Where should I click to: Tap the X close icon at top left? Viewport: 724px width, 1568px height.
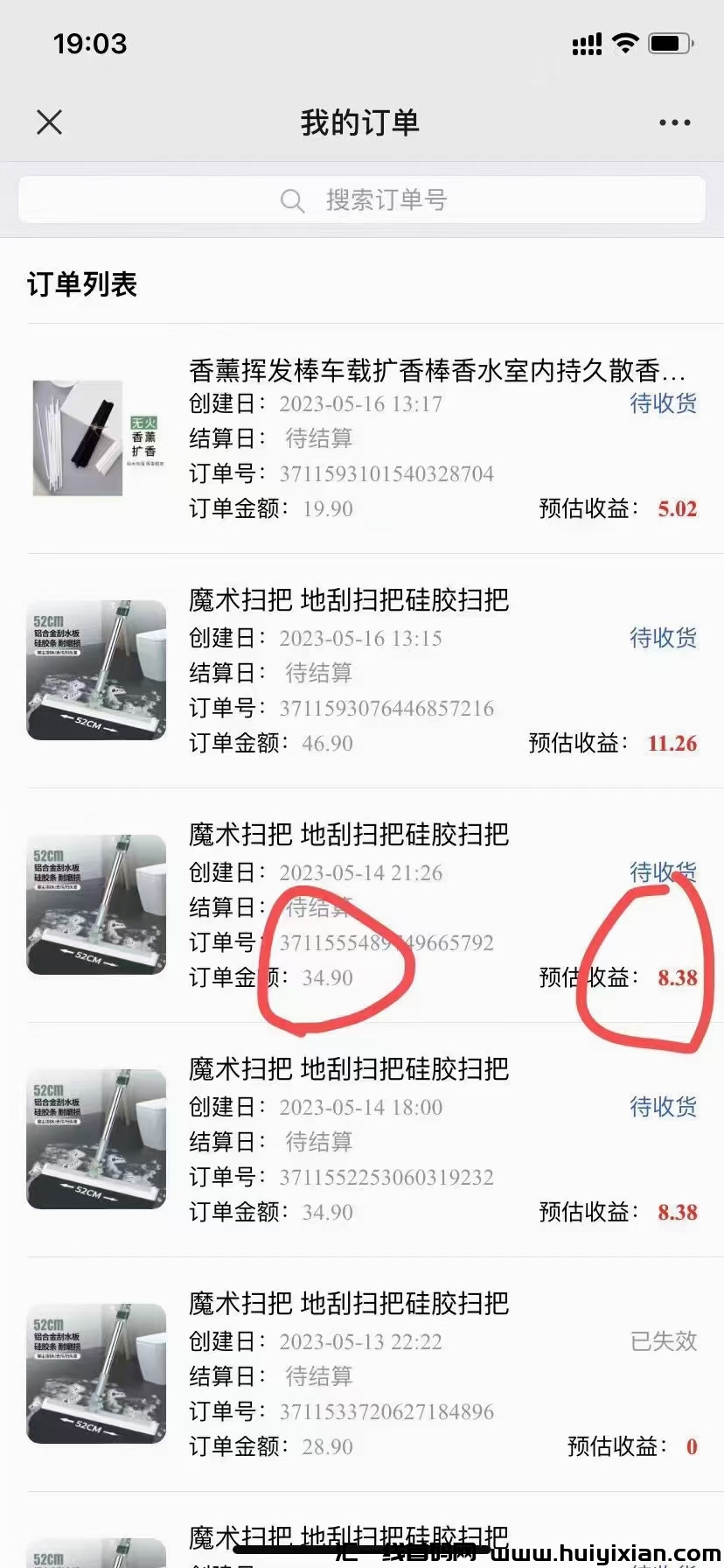[50, 122]
